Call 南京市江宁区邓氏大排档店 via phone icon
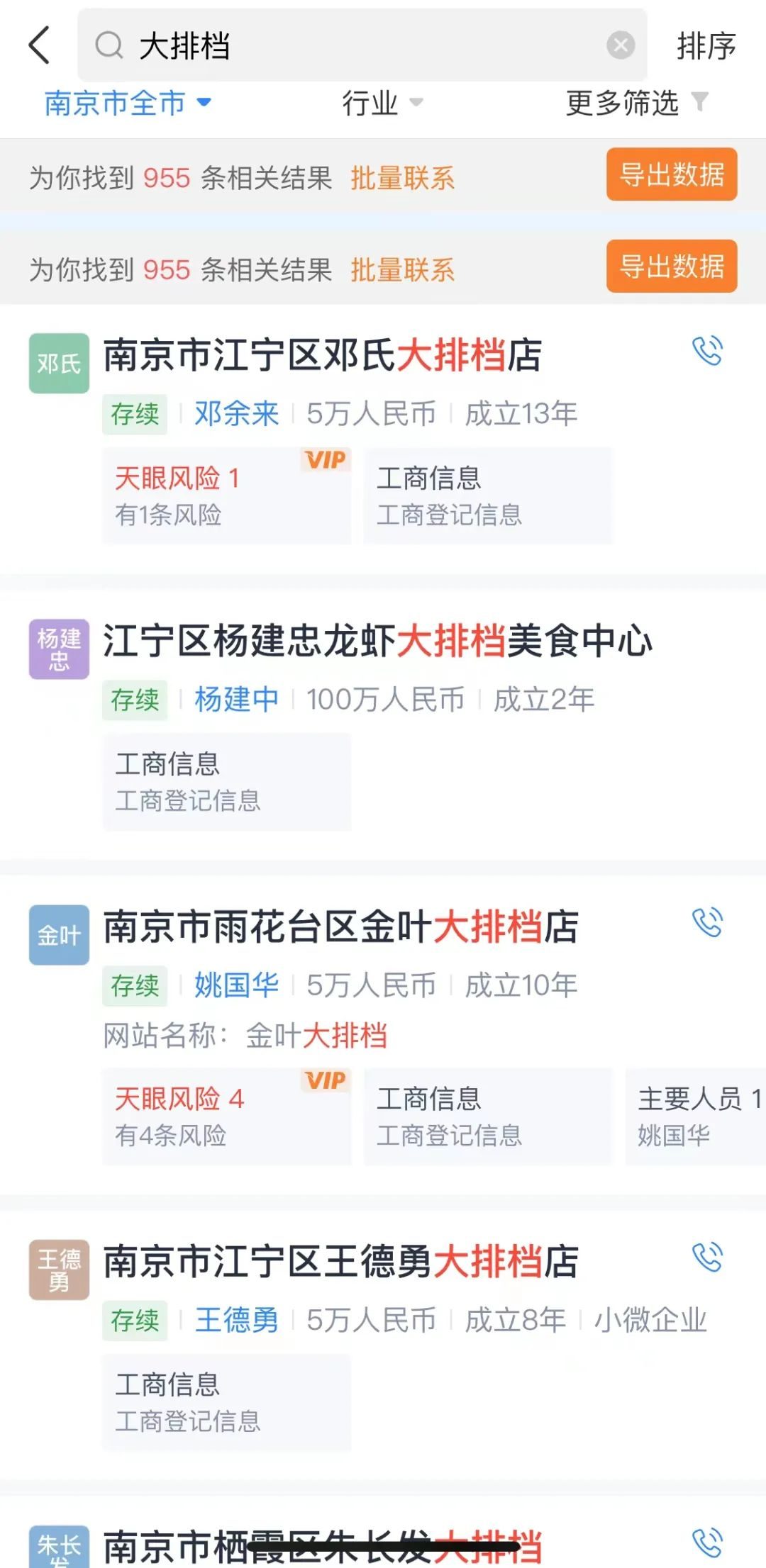This screenshot has width=766, height=1568. tap(706, 352)
